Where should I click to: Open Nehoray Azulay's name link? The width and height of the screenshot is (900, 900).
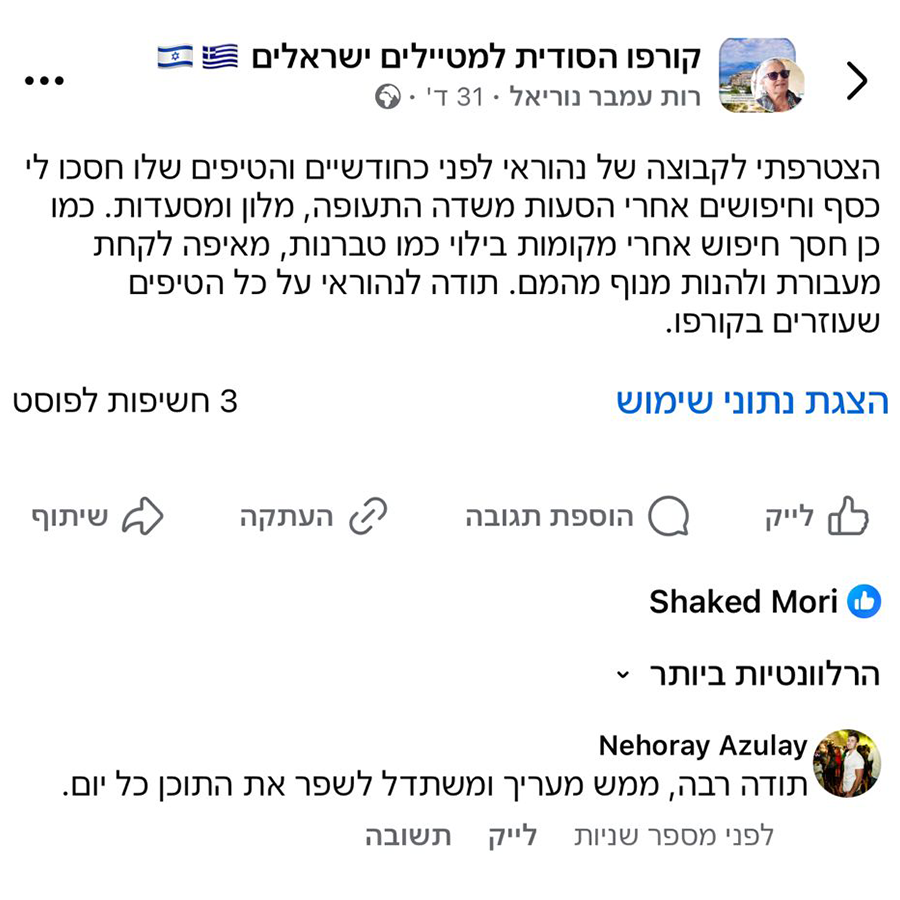click(x=702, y=745)
